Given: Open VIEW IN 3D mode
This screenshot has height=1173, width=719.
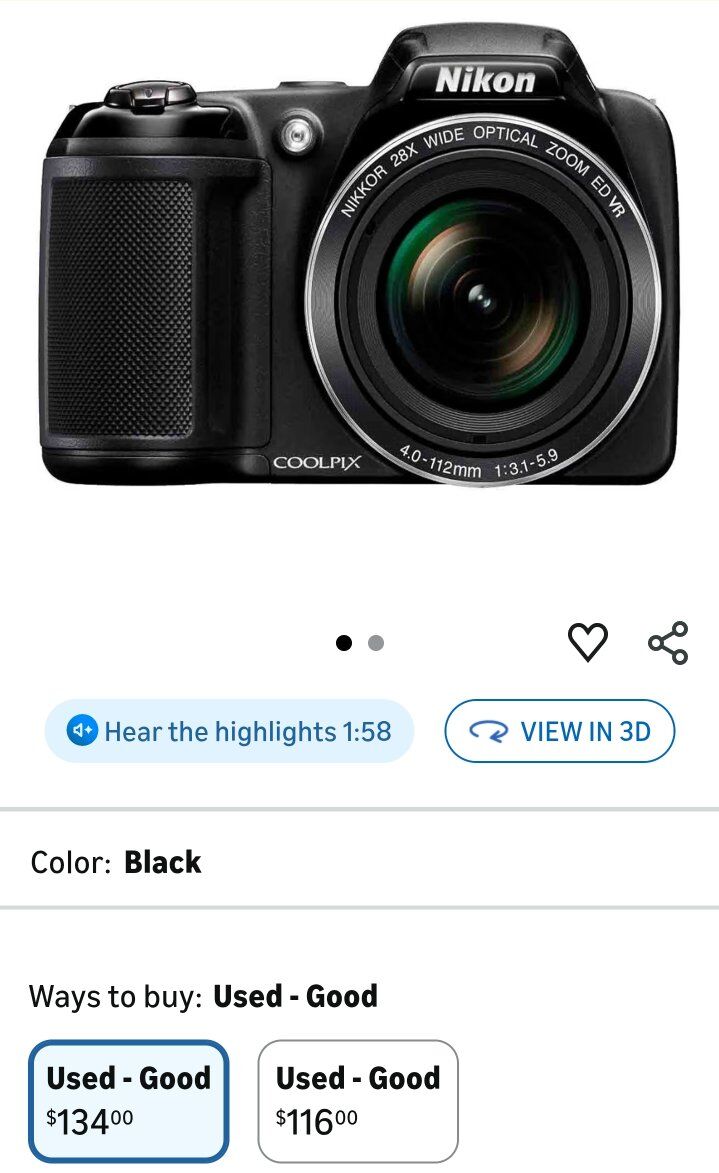Looking at the screenshot, I should pyautogui.click(x=560, y=731).
